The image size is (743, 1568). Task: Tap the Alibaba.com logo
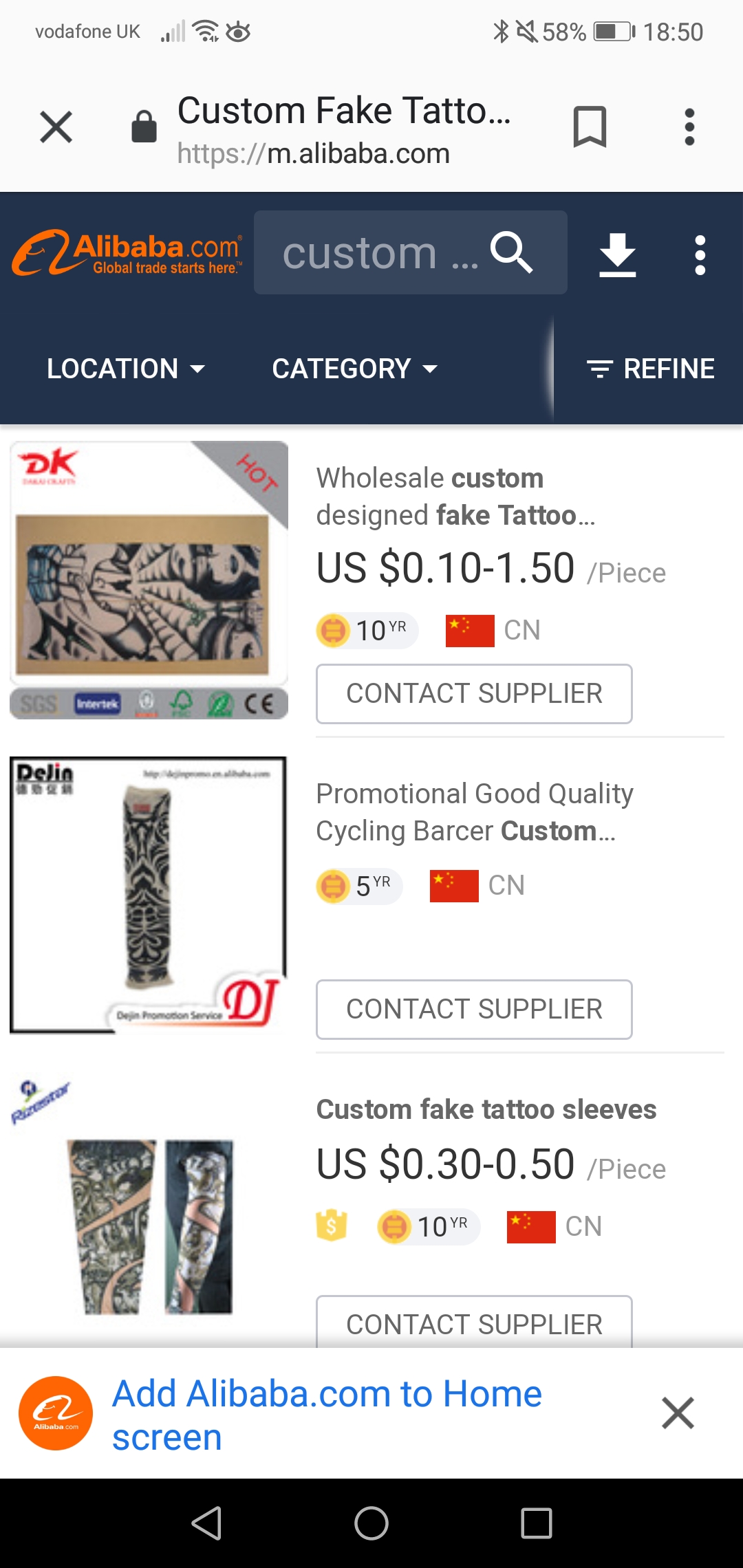[128, 253]
